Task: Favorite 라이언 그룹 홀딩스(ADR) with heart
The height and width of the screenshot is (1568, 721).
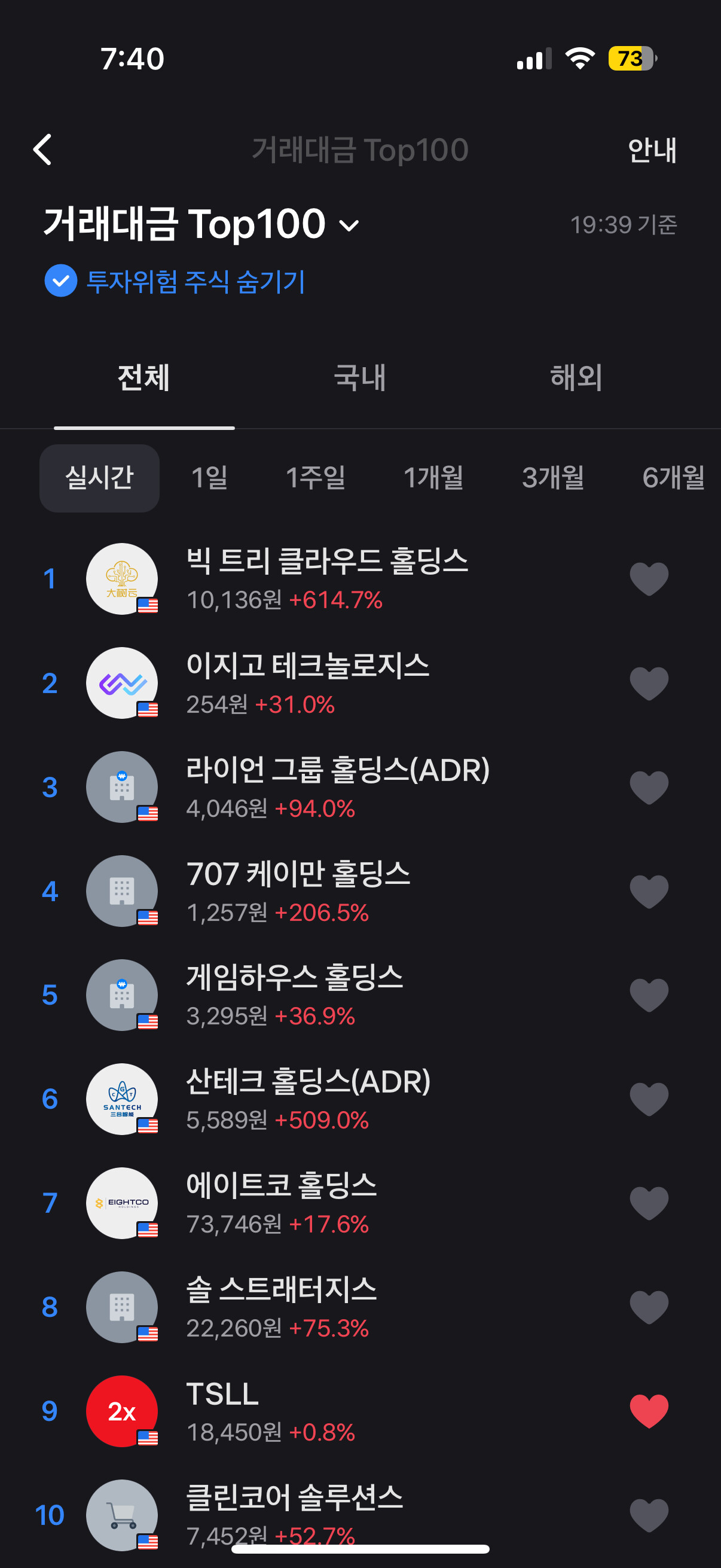Action: point(649,787)
